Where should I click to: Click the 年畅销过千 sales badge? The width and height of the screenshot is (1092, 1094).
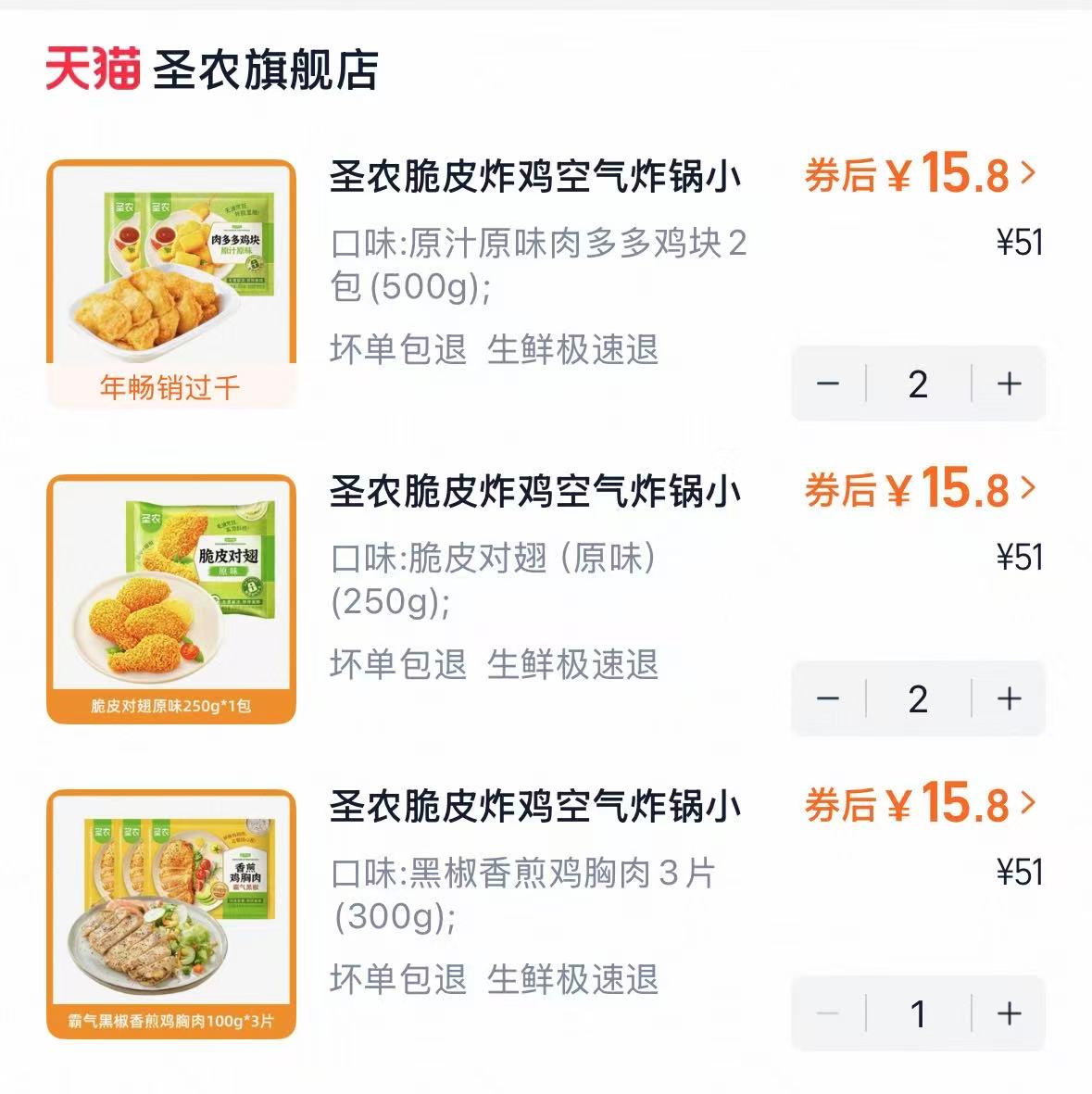pos(171,386)
